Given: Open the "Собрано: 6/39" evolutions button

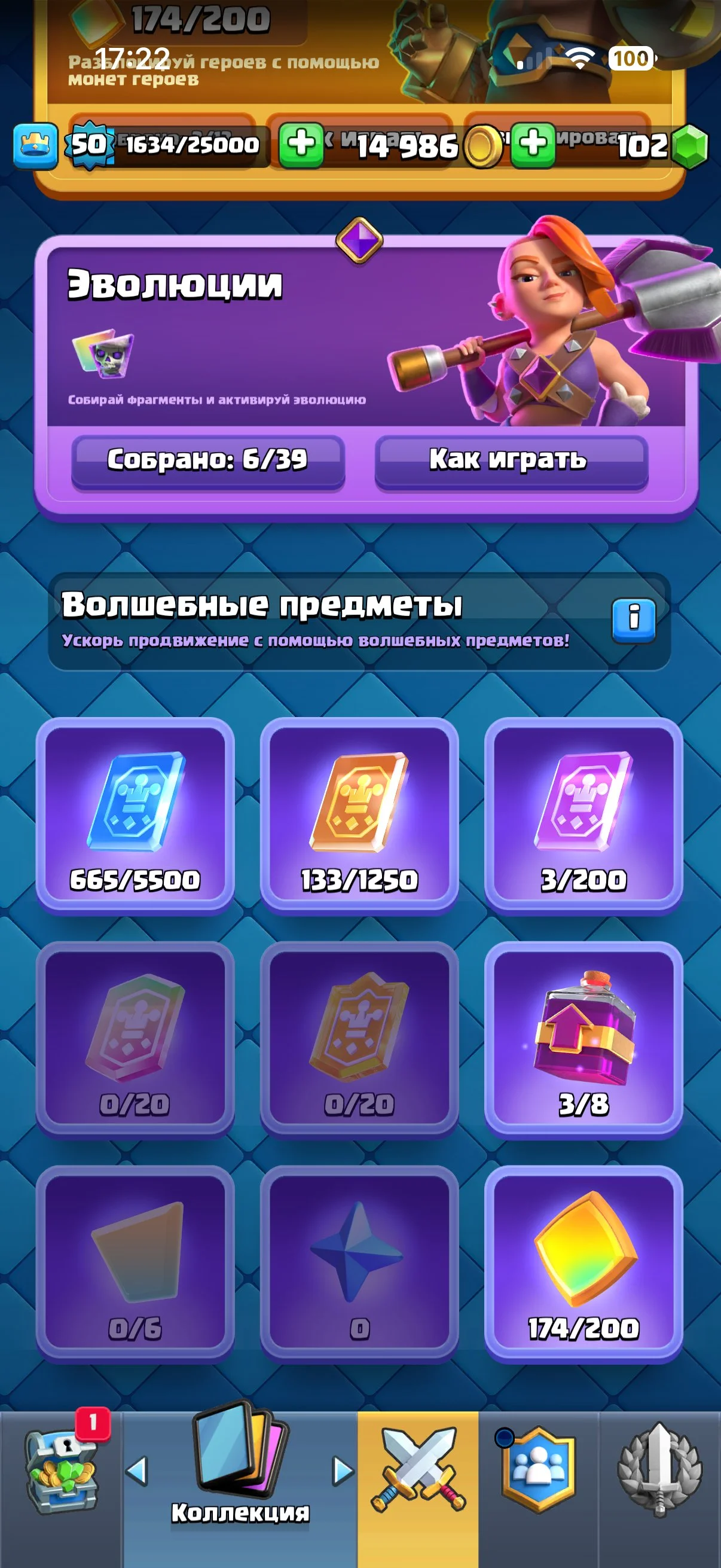Looking at the screenshot, I should [208, 461].
